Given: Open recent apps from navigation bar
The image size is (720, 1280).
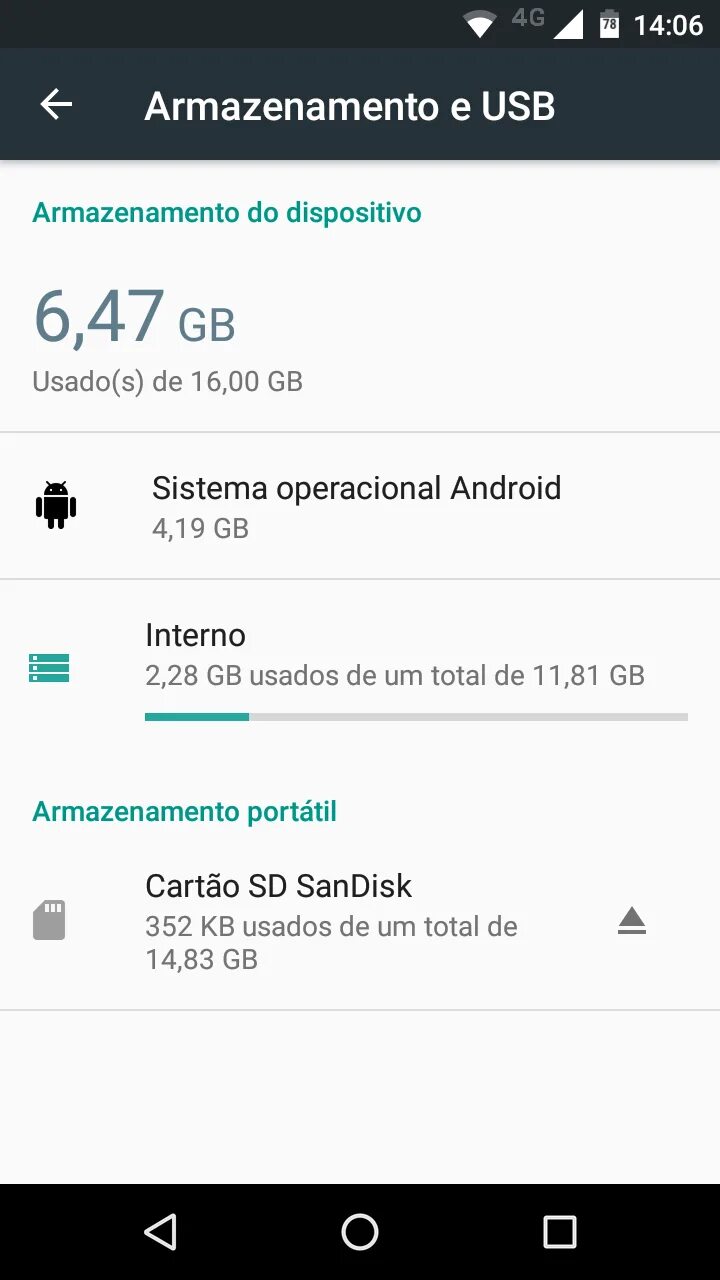Looking at the screenshot, I should [x=559, y=1232].
